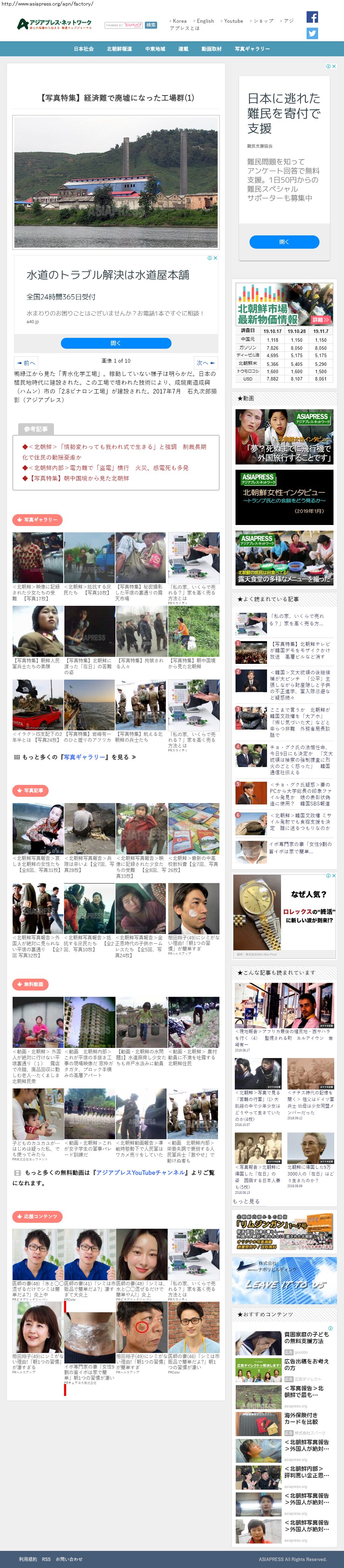Open the 動画取材 navigation tab
The height and width of the screenshot is (1568, 344).
click(211, 49)
